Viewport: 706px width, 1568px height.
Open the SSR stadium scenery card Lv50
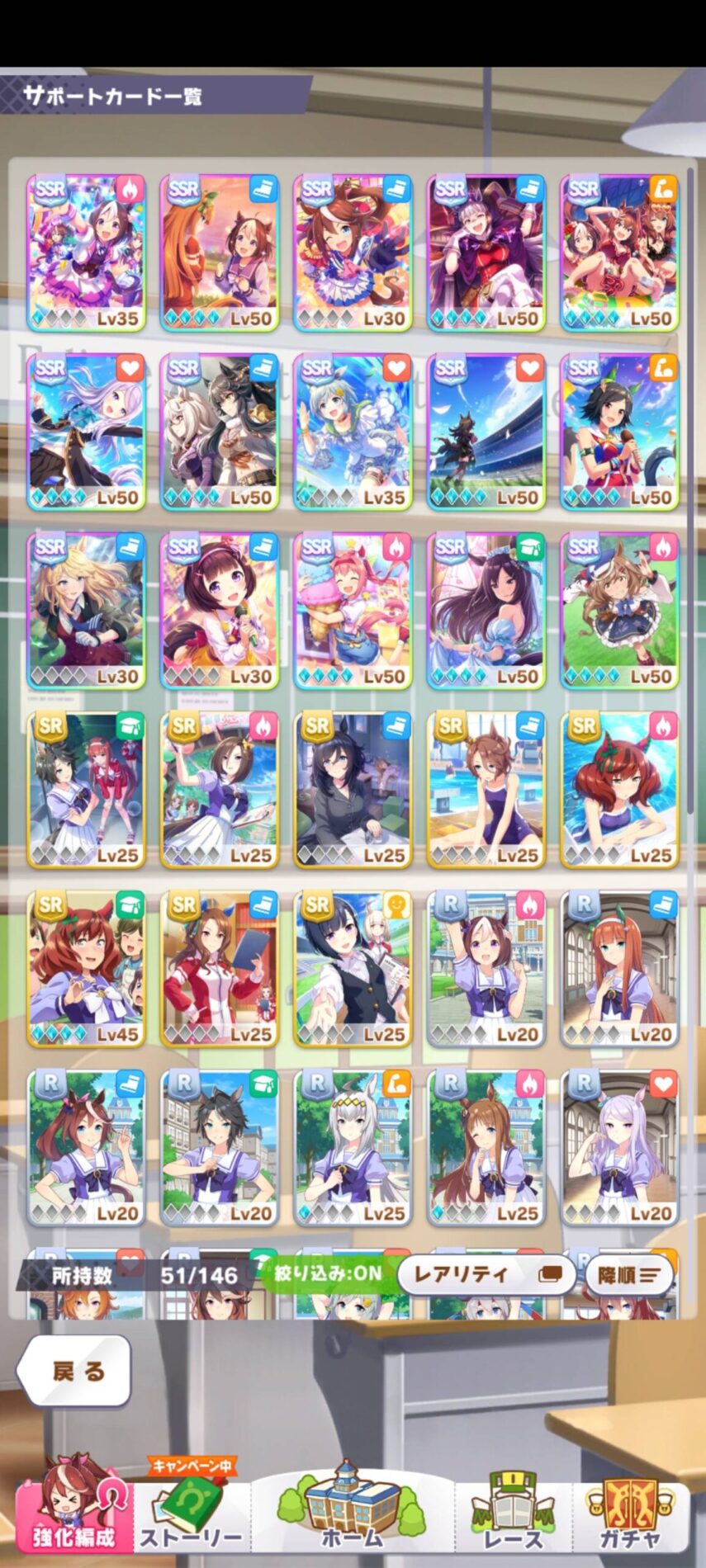tap(486, 432)
